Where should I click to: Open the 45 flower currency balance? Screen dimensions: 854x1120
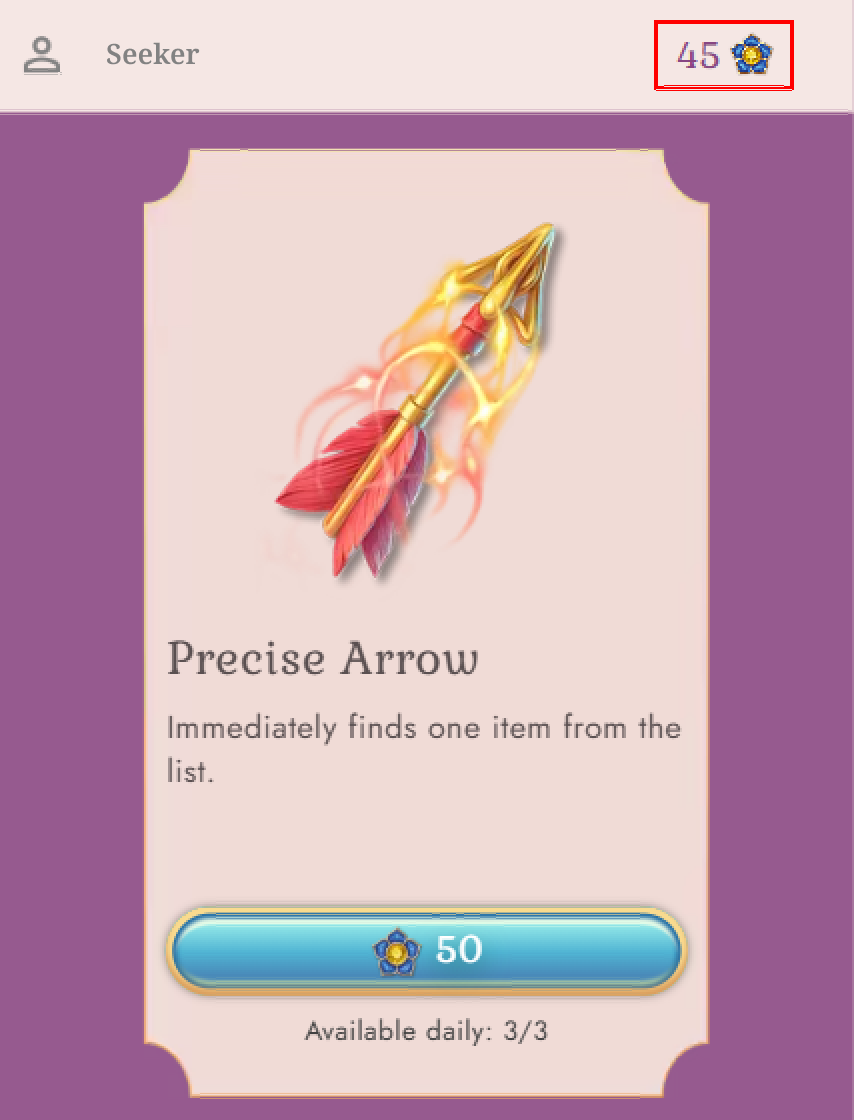click(723, 55)
